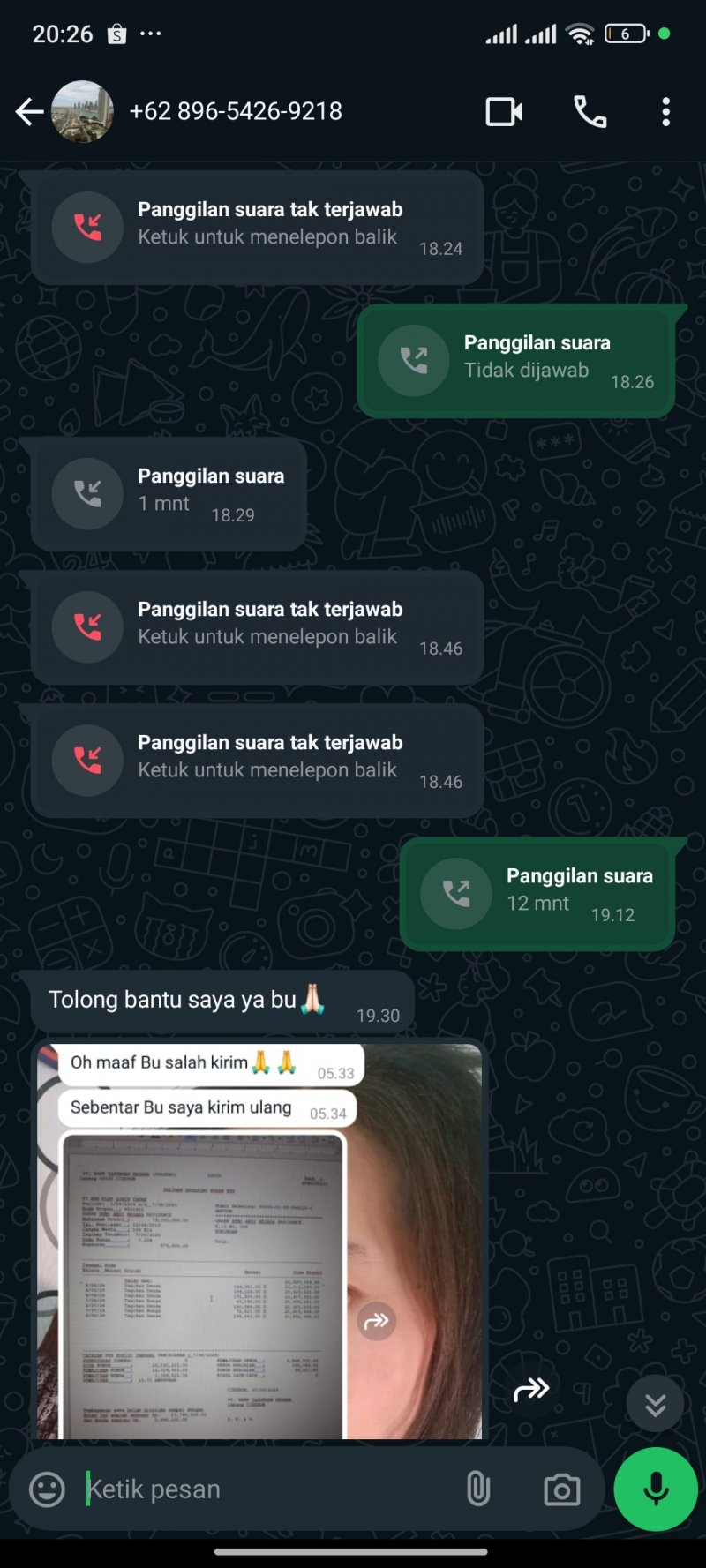Attach a file with the paperclip
This screenshot has height=1568, width=706.
tap(477, 1489)
